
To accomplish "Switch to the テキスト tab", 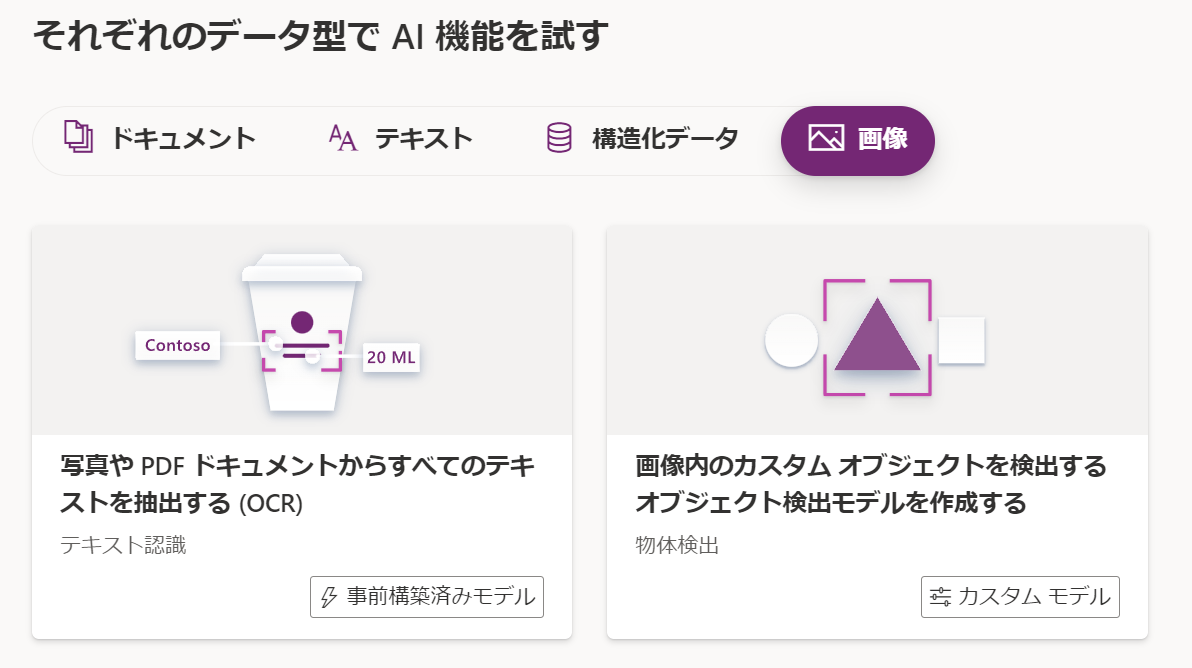I will (x=400, y=139).
